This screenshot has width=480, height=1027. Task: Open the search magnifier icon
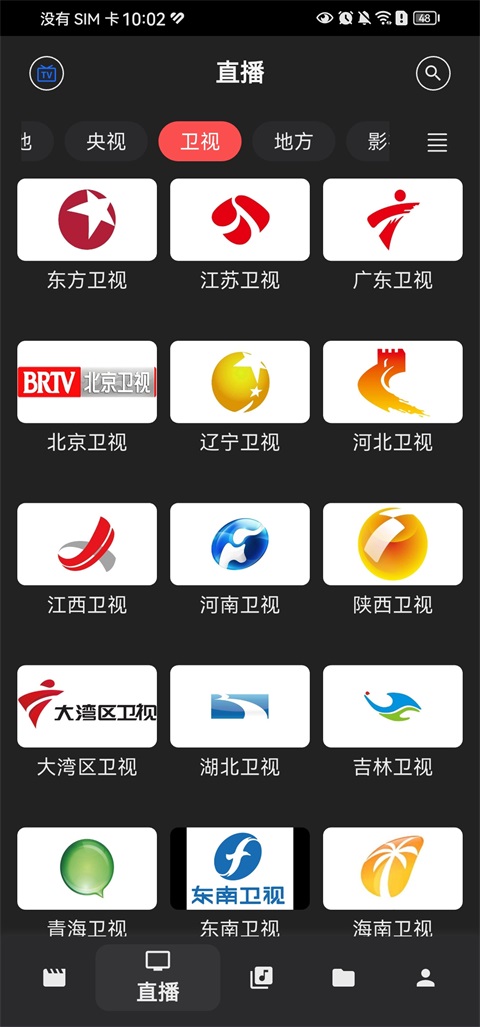coord(433,73)
